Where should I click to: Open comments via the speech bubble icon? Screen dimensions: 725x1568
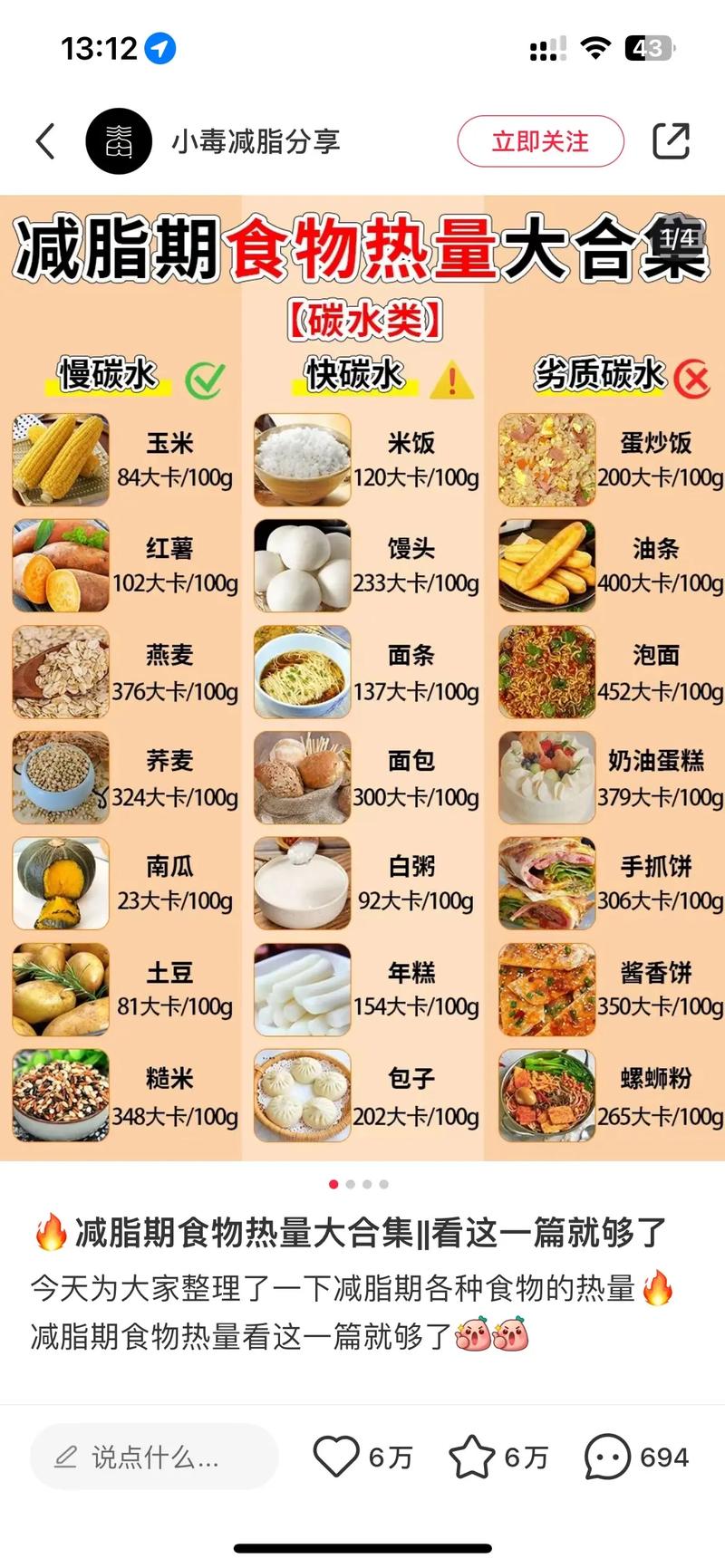(x=607, y=1457)
